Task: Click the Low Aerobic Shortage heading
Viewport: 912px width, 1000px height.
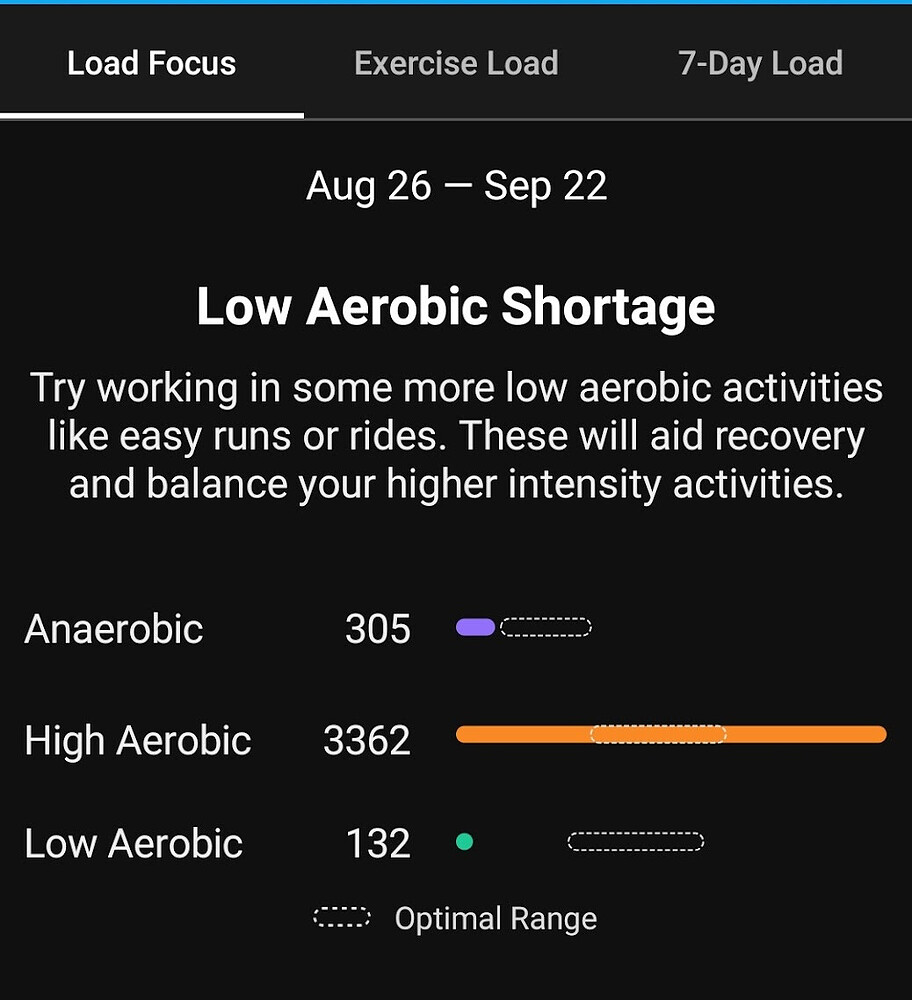Action: pos(456,306)
